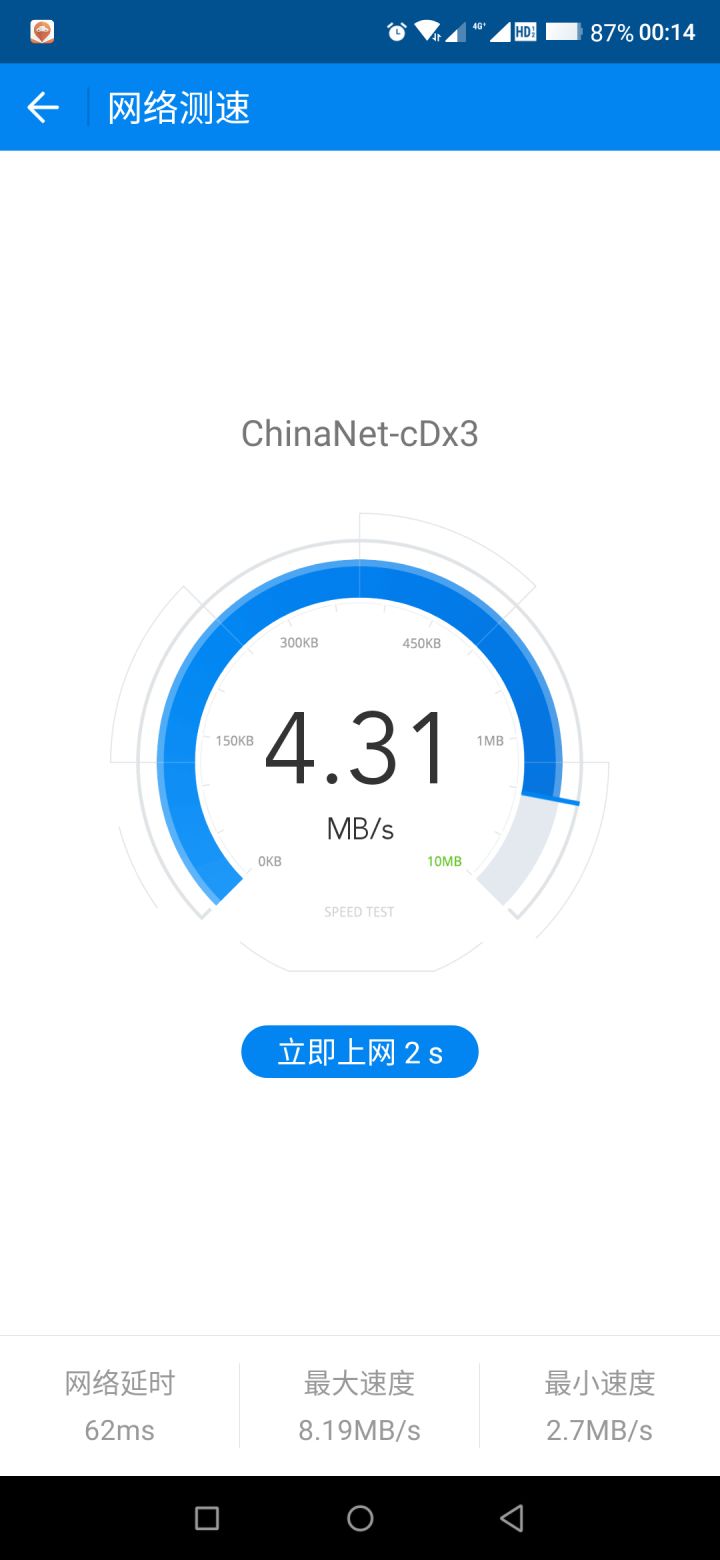Go back using the top-left arrow
720x1560 pixels.
[x=43, y=107]
